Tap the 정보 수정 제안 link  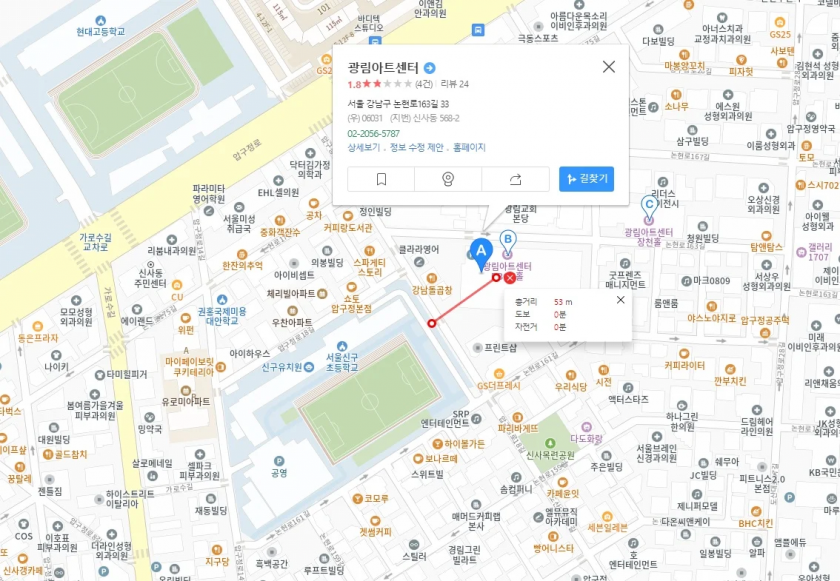click(417, 147)
